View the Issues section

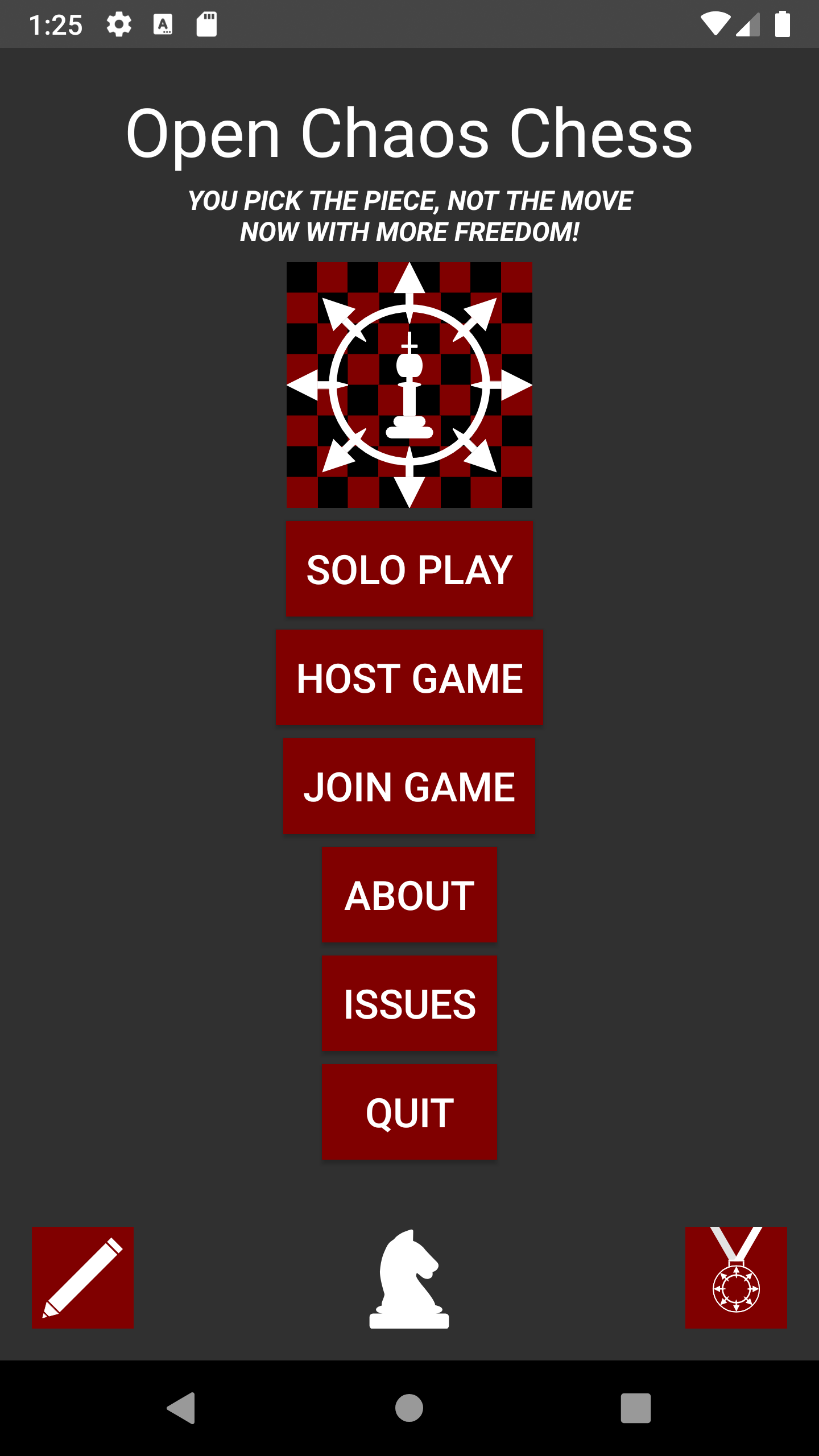pos(409,1003)
